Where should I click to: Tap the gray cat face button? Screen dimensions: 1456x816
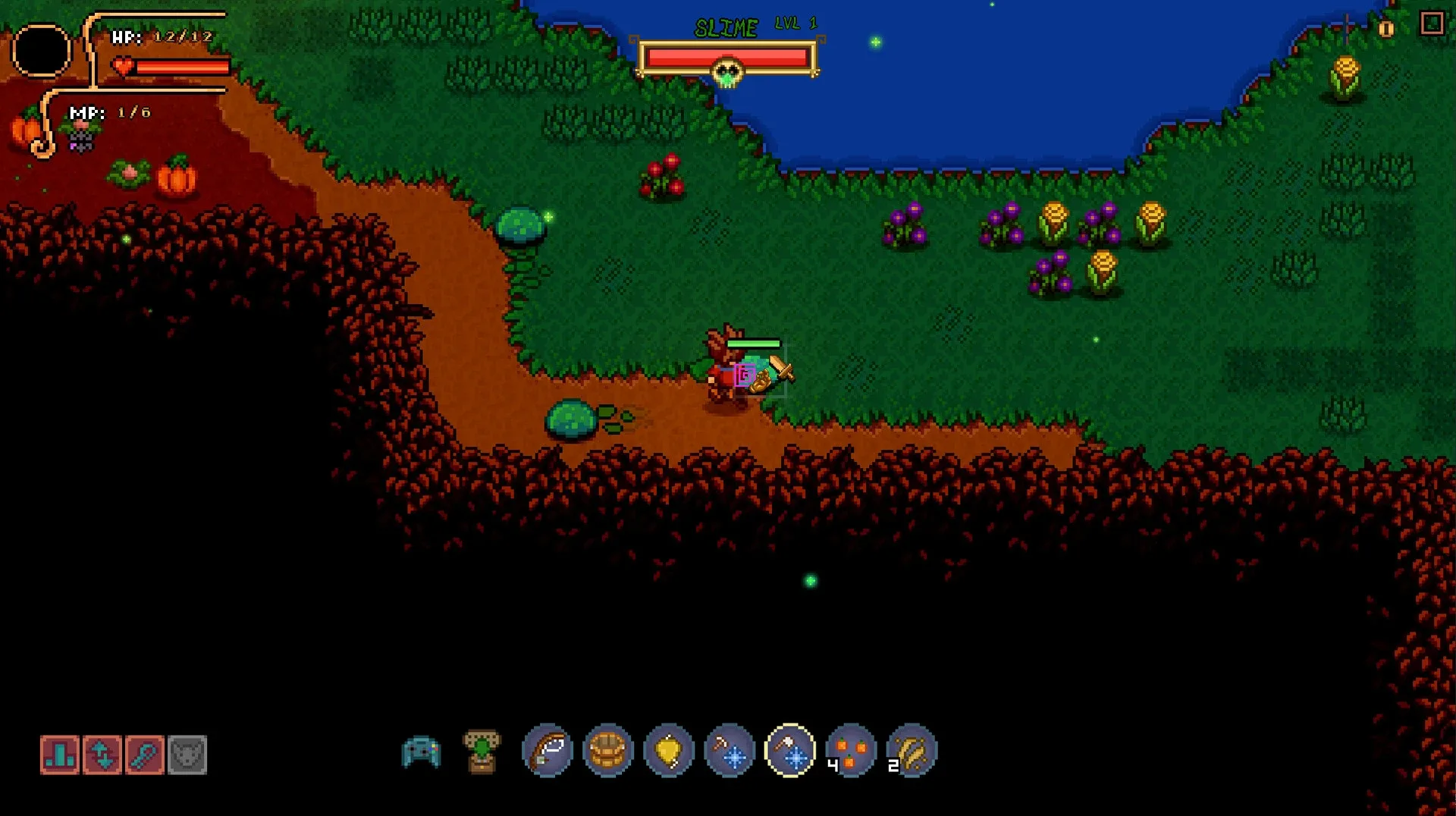[x=187, y=755]
